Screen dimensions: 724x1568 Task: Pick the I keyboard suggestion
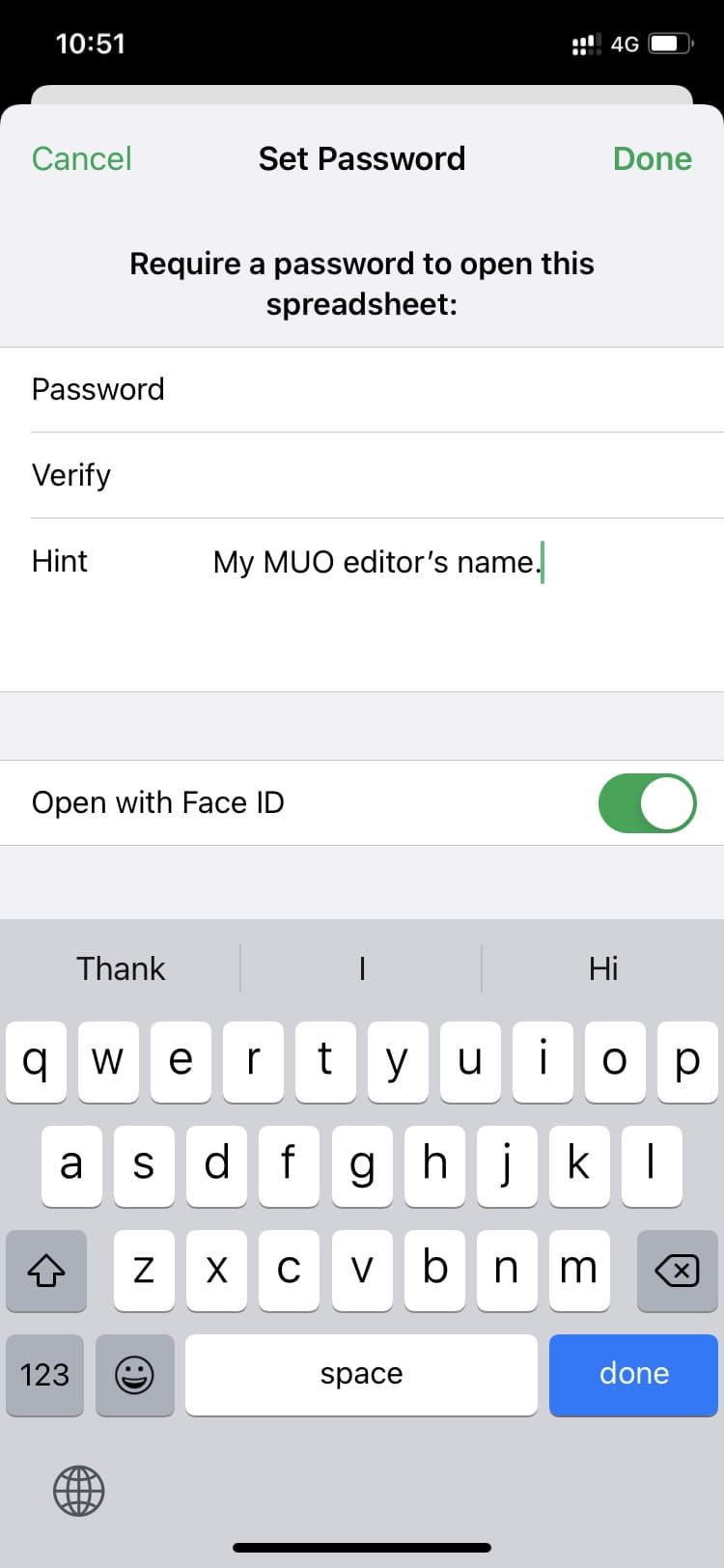point(362,968)
